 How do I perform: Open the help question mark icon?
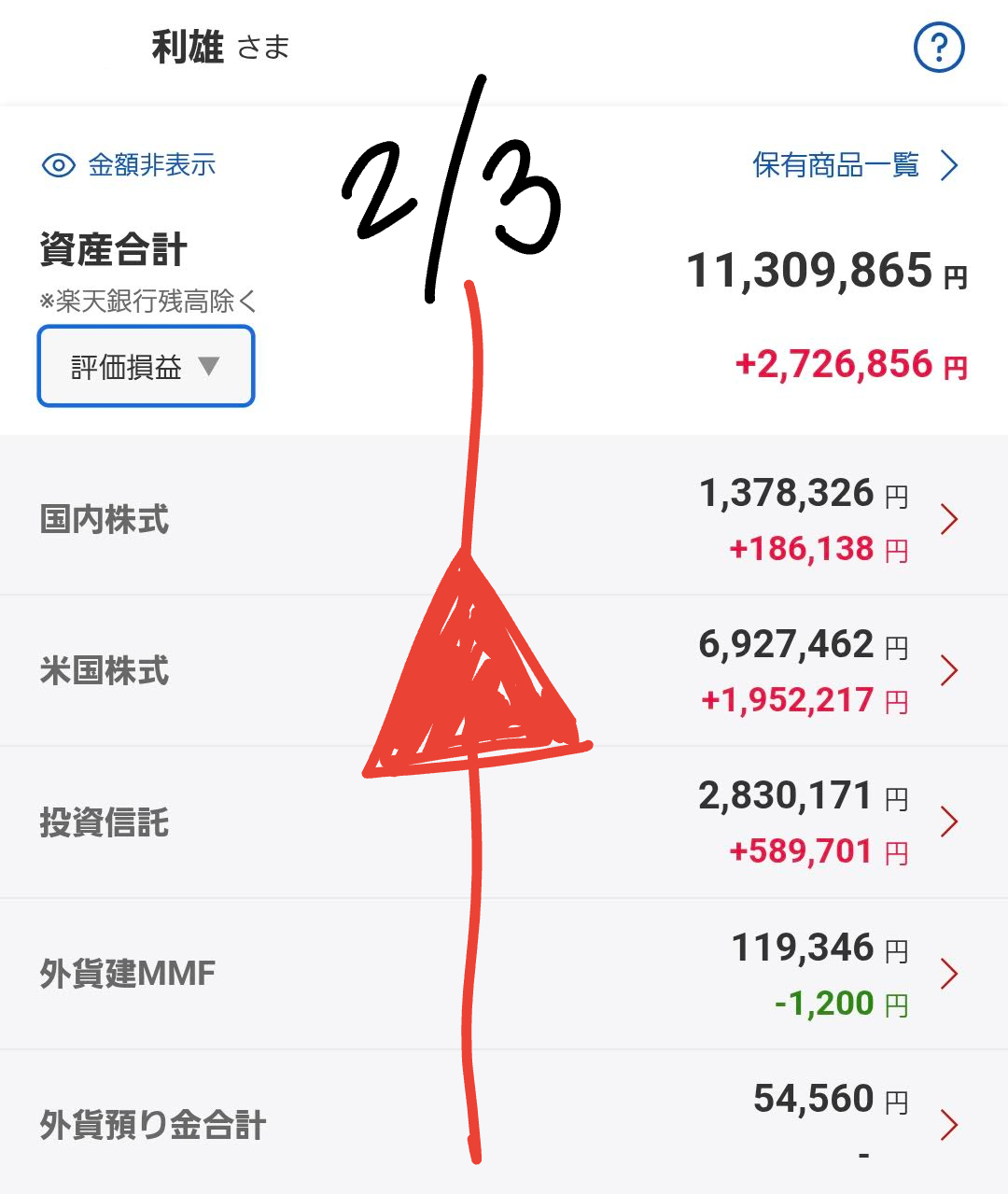pyautogui.click(x=938, y=48)
